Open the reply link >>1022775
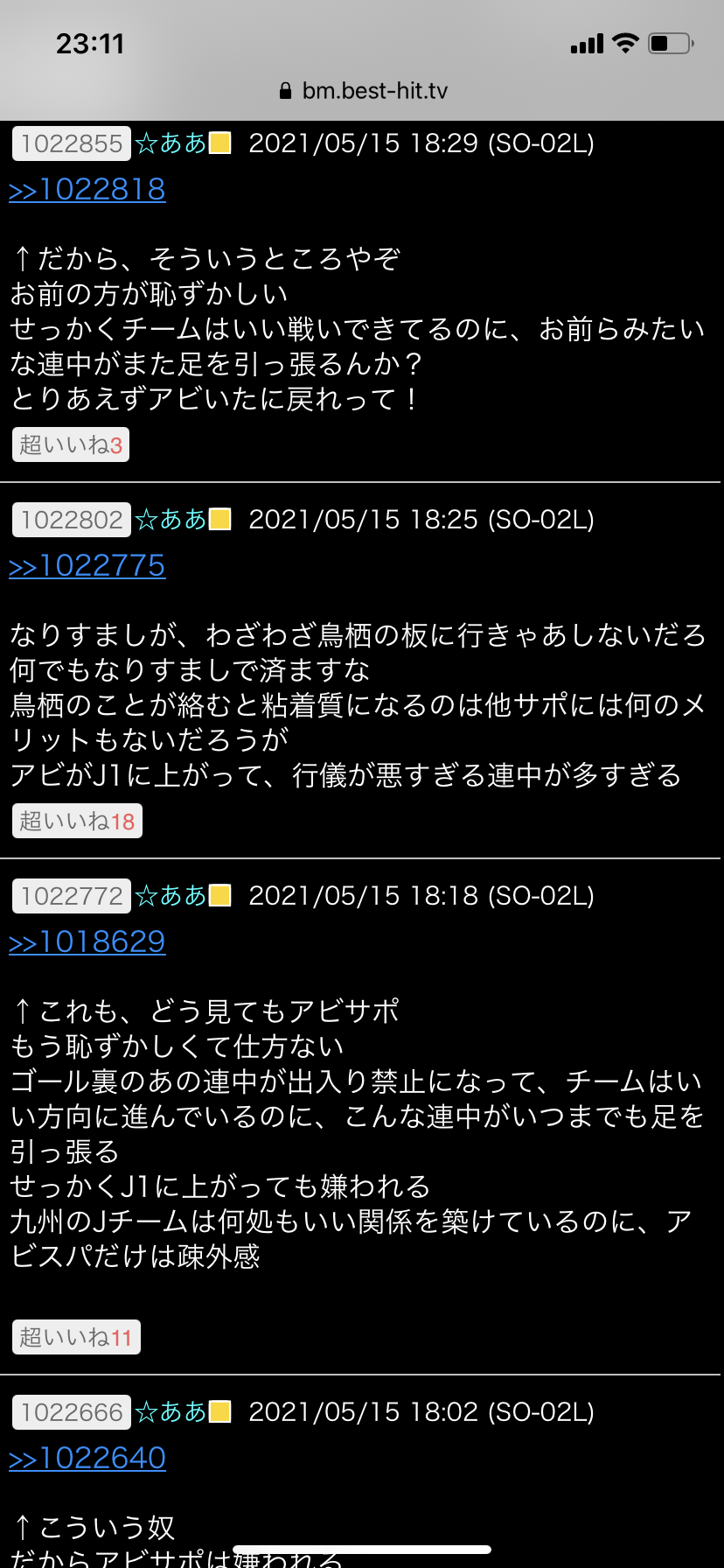The width and height of the screenshot is (724, 1568). click(87, 566)
